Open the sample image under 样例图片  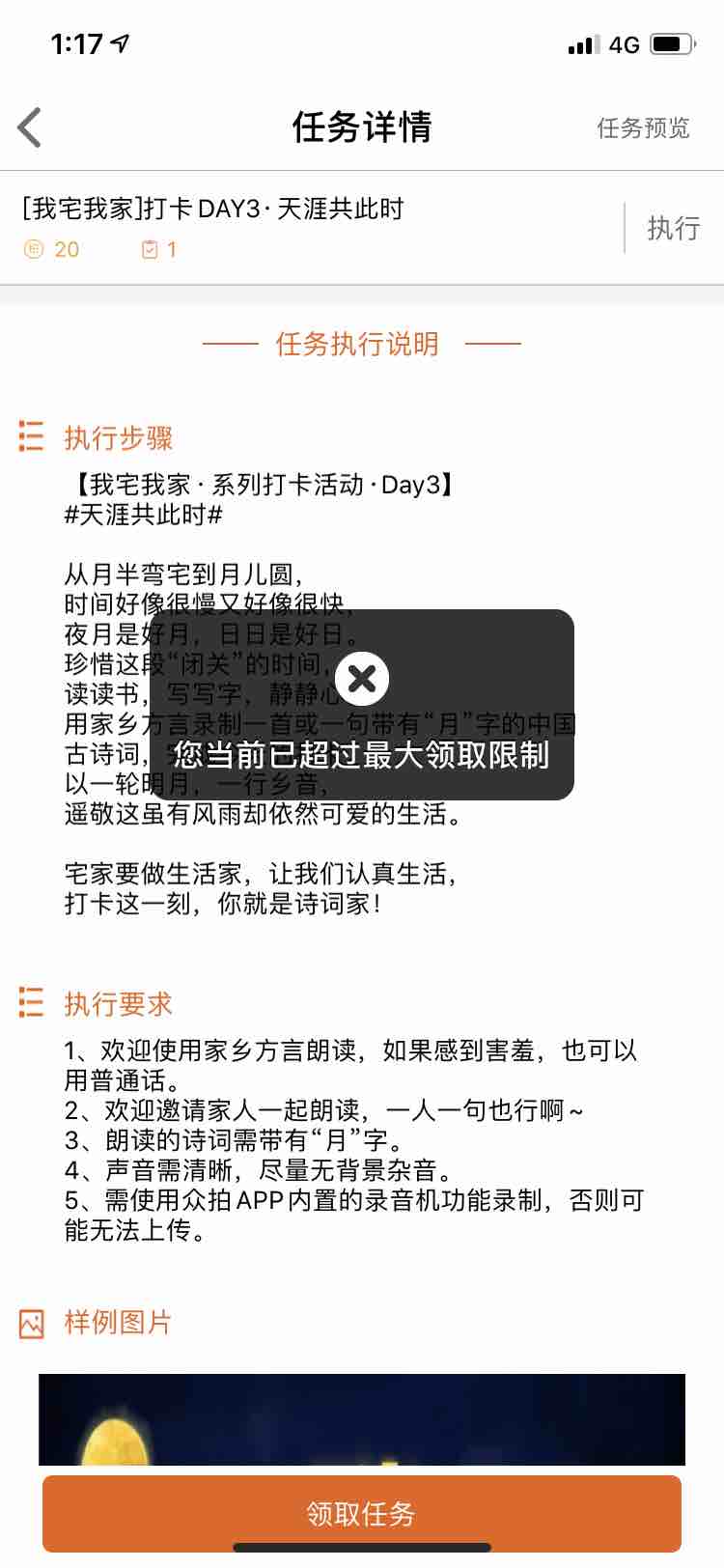coord(362,1419)
